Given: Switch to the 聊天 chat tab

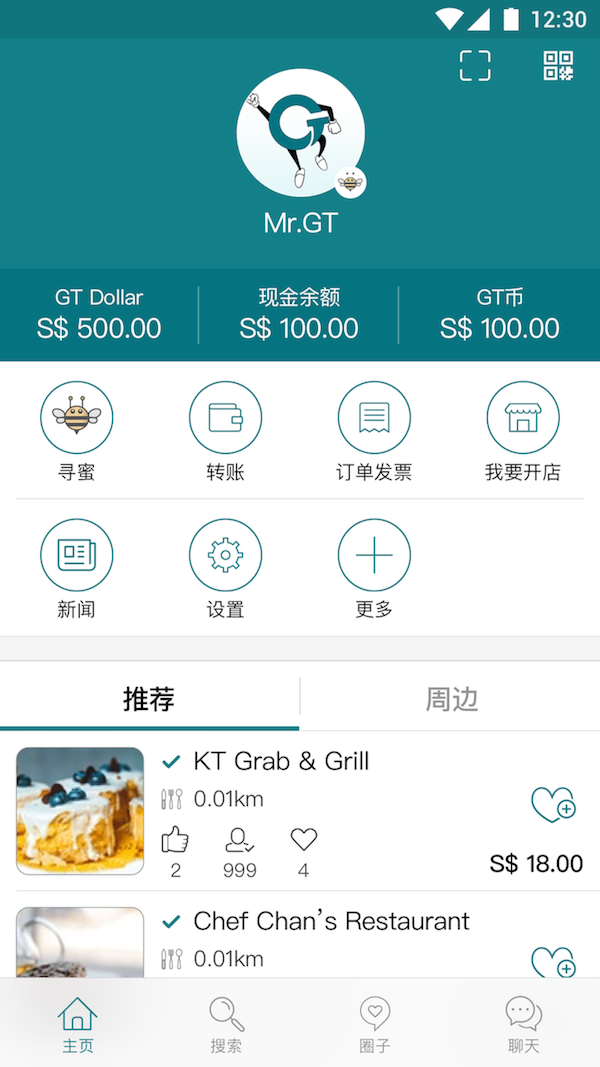Looking at the screenshot, I should pyautogui.click(x=523, y=1024).
